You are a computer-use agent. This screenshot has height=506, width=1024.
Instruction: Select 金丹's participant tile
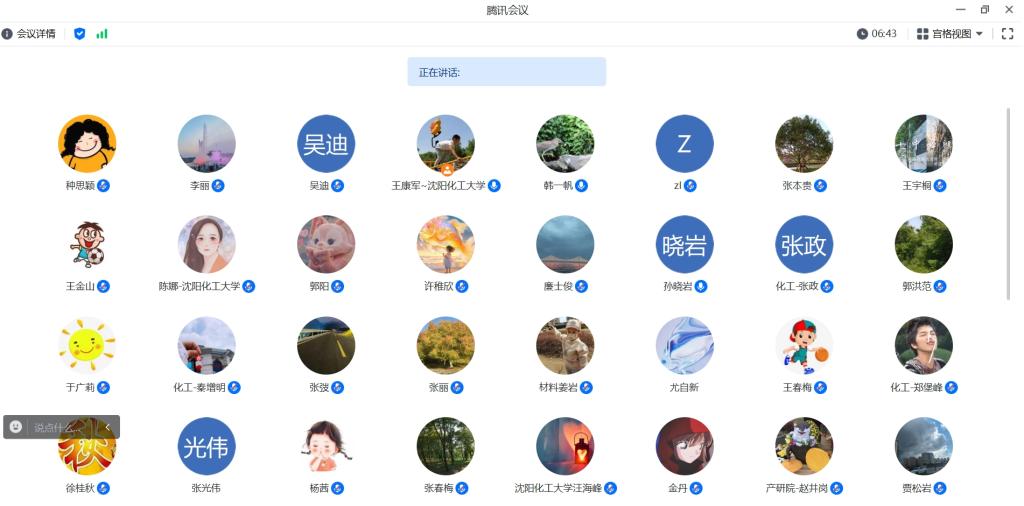[x=684, y=446]
